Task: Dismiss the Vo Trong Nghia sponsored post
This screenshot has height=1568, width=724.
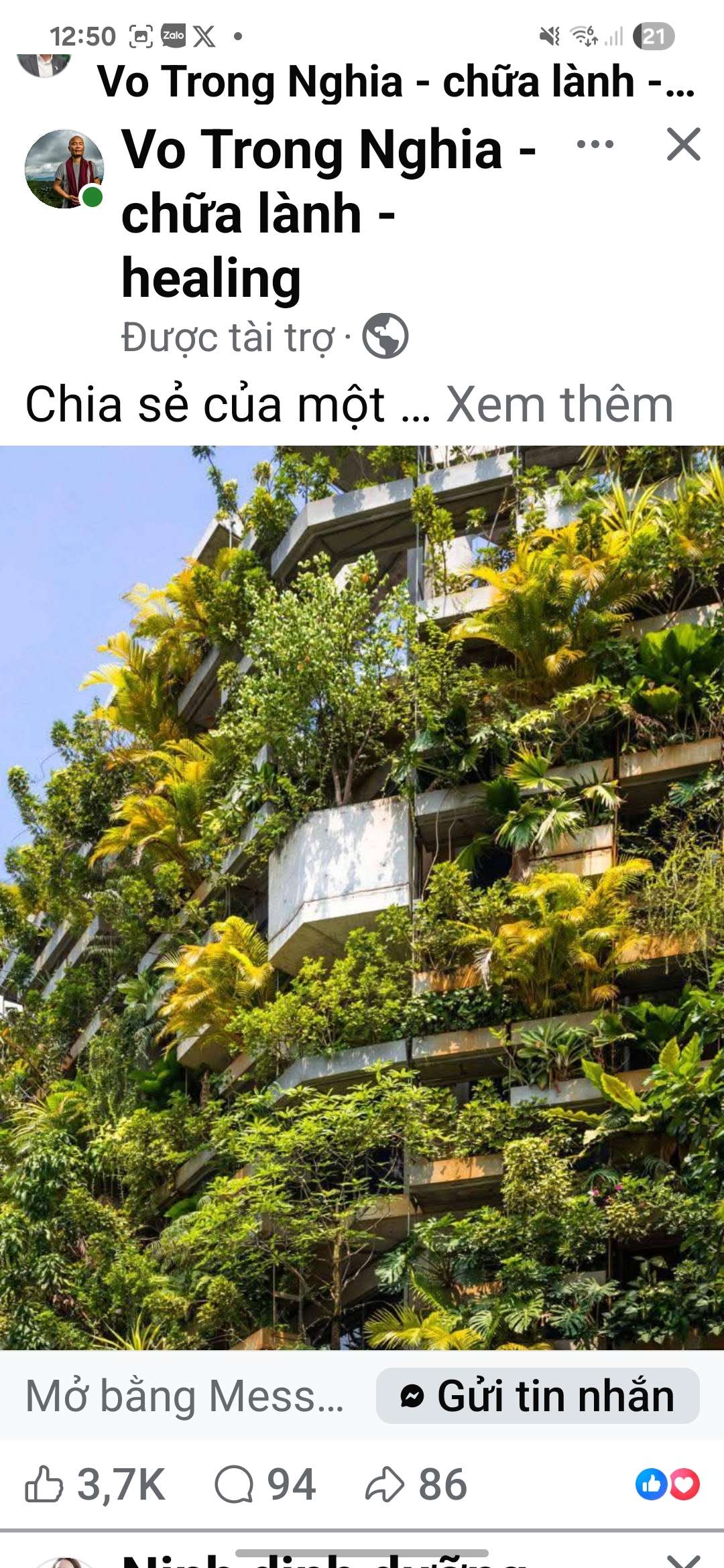Action: pyautogui.click(x=683, y=144)
